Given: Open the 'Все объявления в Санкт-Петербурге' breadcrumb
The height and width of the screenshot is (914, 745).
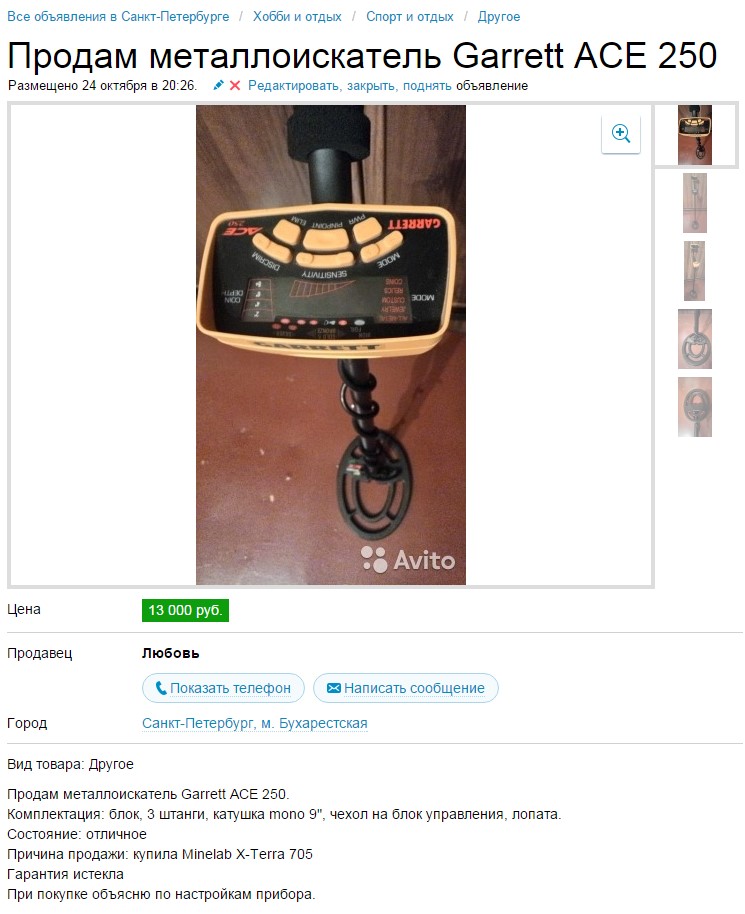Looking at the screenshot, I should click(x=118, y=17).
